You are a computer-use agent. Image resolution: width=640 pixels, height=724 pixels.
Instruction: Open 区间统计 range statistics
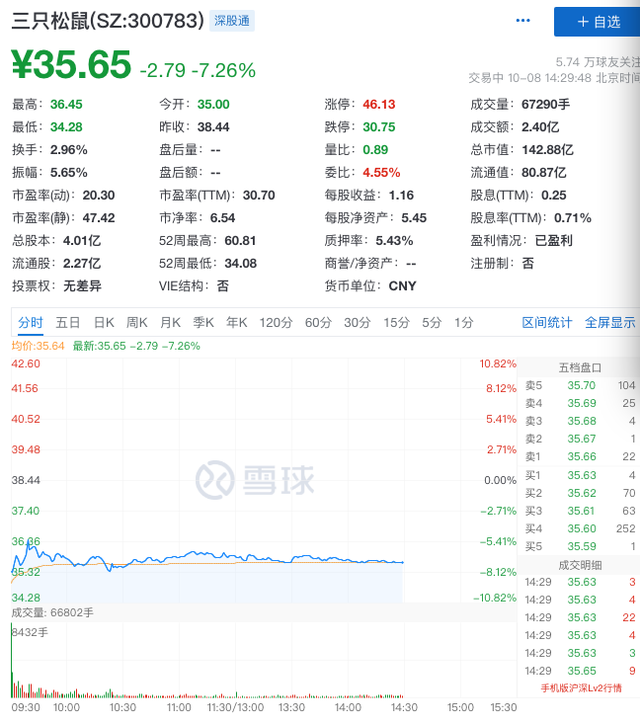click(x=547, y=322)
